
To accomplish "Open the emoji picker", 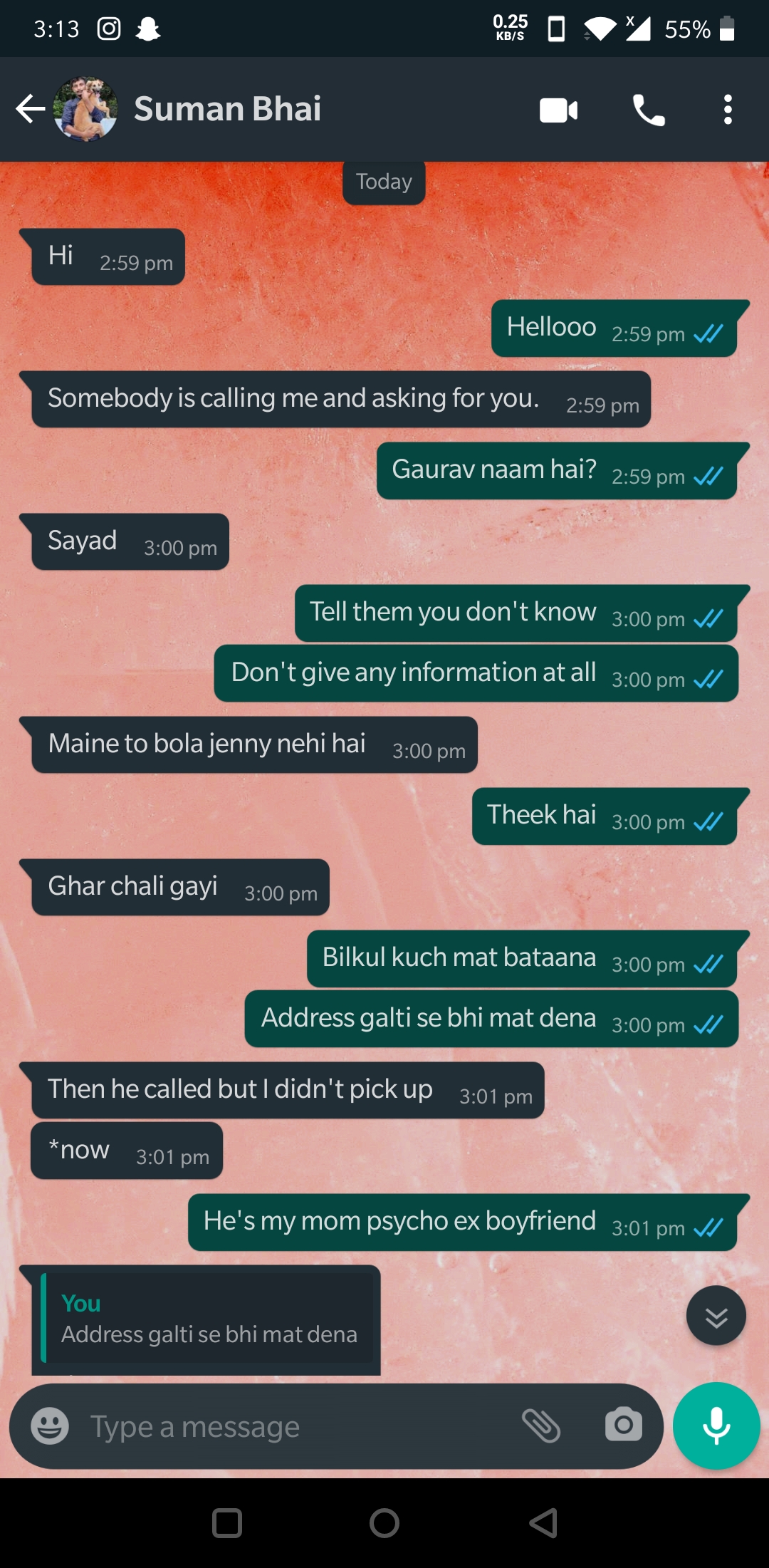I will tap(50, 1426).
